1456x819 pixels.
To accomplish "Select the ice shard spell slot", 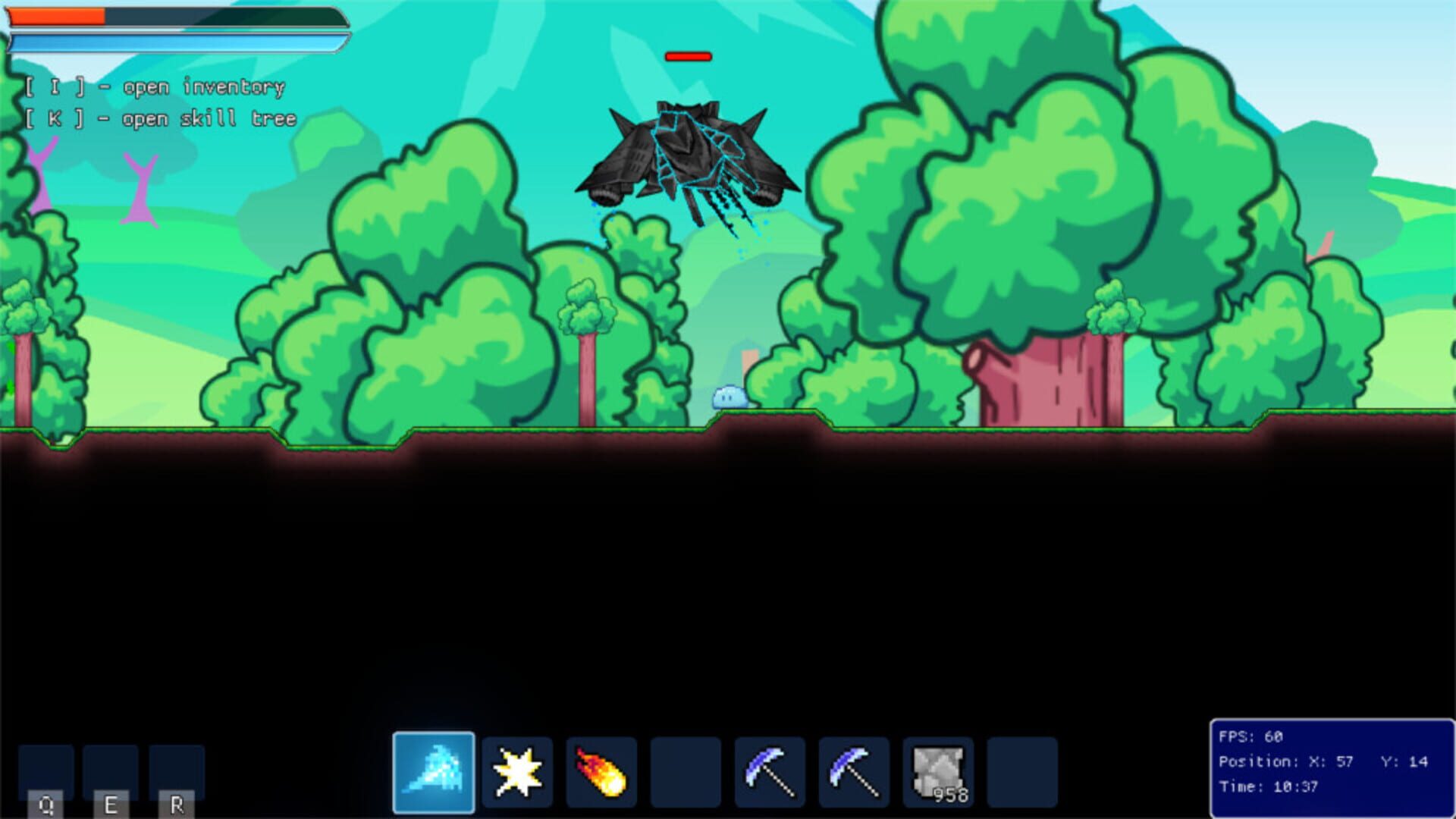I will point(434,772).
